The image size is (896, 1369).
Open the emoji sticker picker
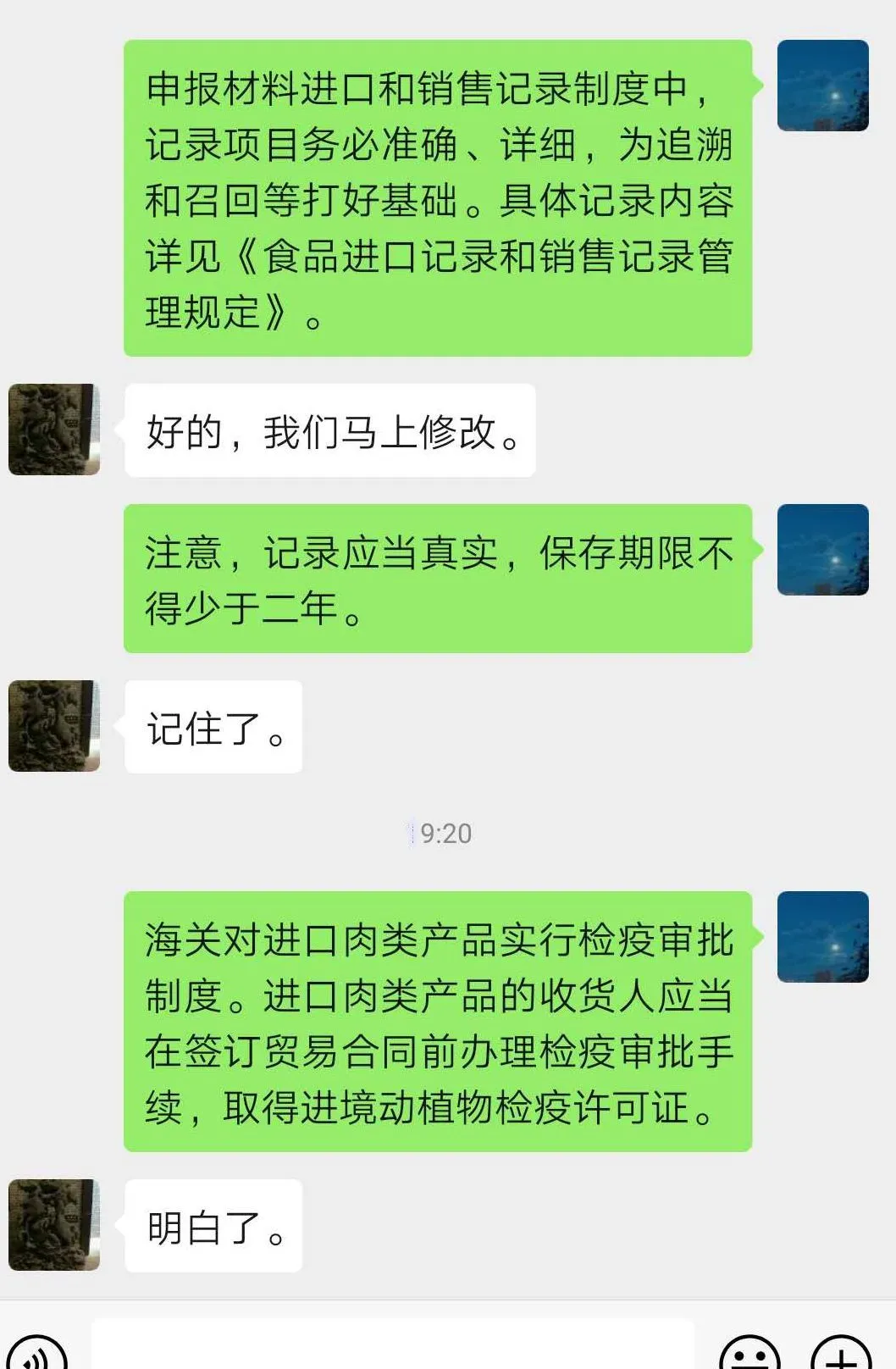pos(749,1353)
